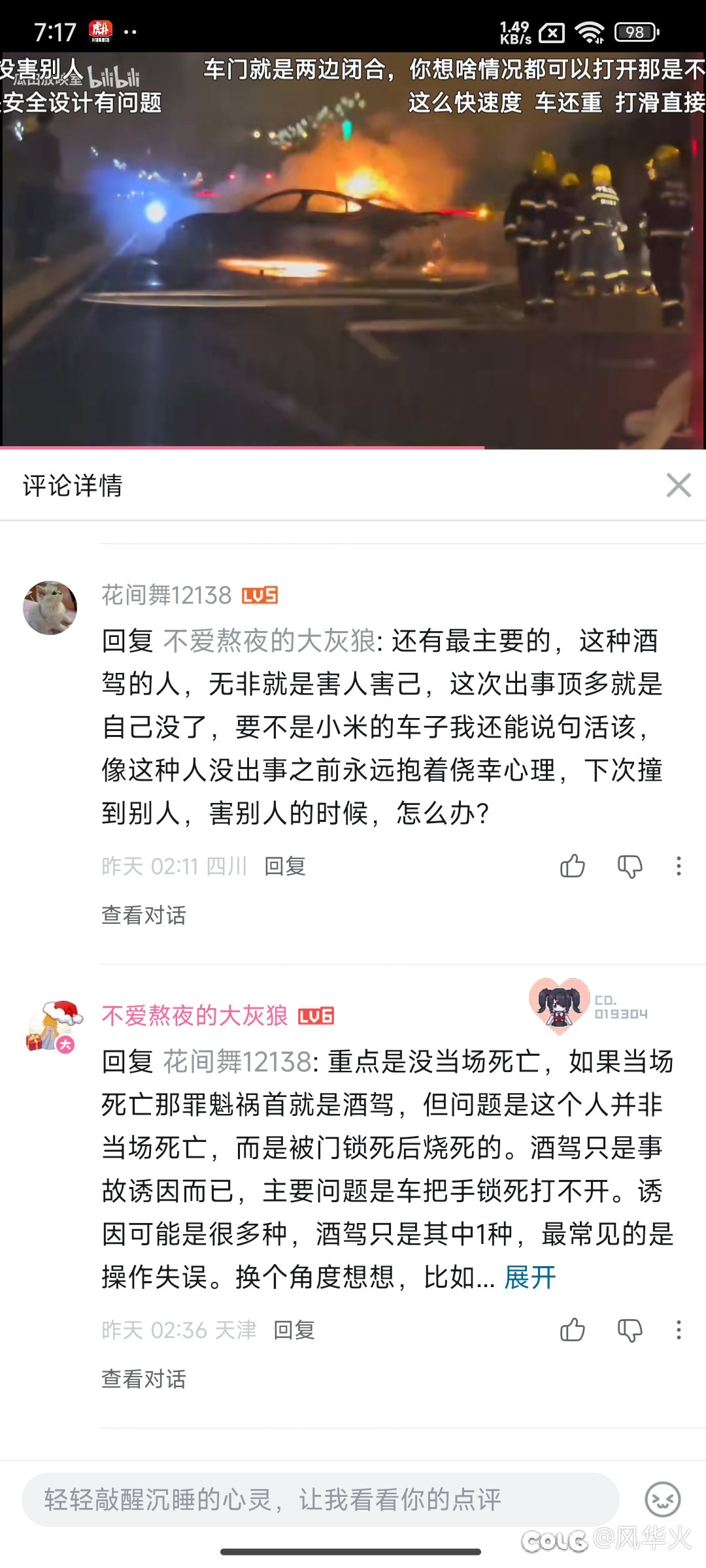Viewport: 706px width, 1568px height.
Task: Tap 查看对话 under 不爱熬夜的大灰狼's comment
Action: point(144,1379)
